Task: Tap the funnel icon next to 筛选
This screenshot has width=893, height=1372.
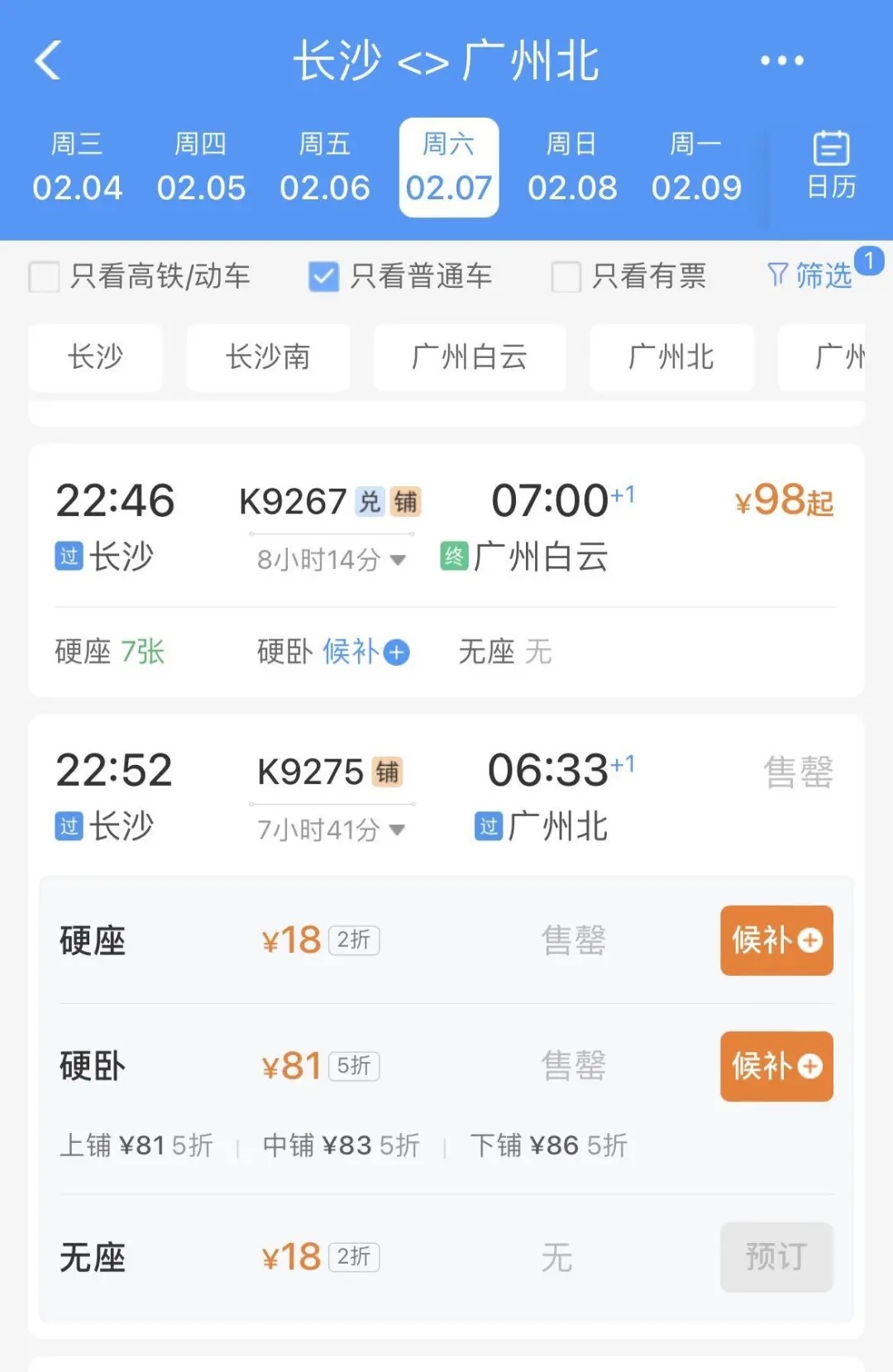Action: (776, 275)
